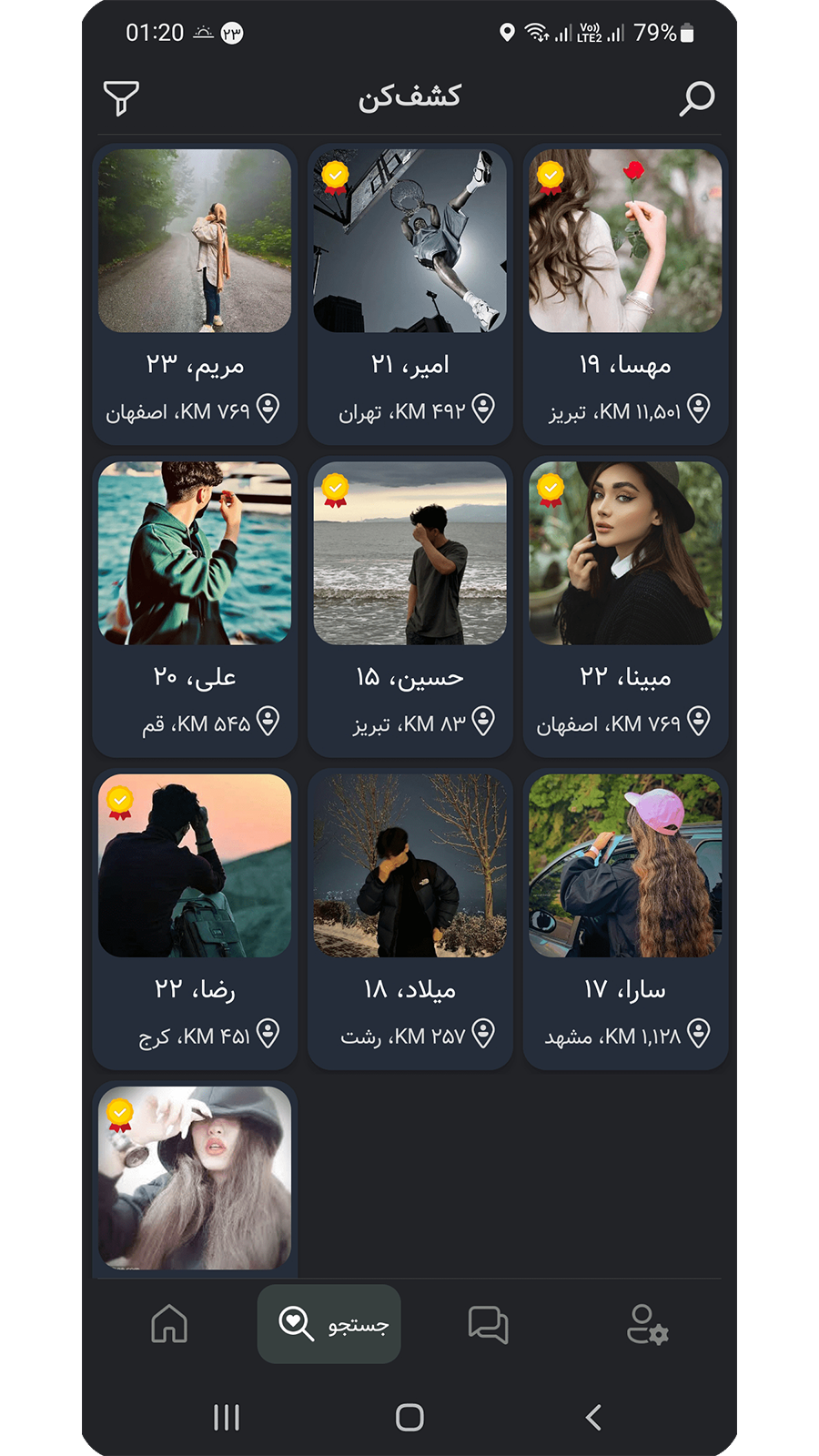Viewport: 819px width, 1456px height.
Task: Select علی's profile card
Action: [195, 605]
